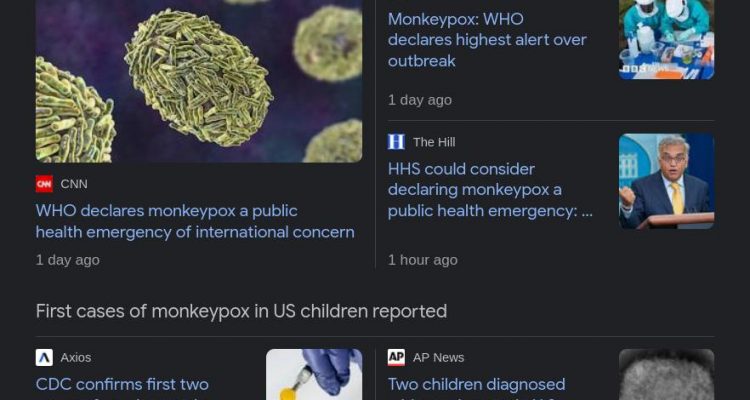Tap the AP News story's thumbnail image
Screen dimensions: 750x400
tap(666, 376)
